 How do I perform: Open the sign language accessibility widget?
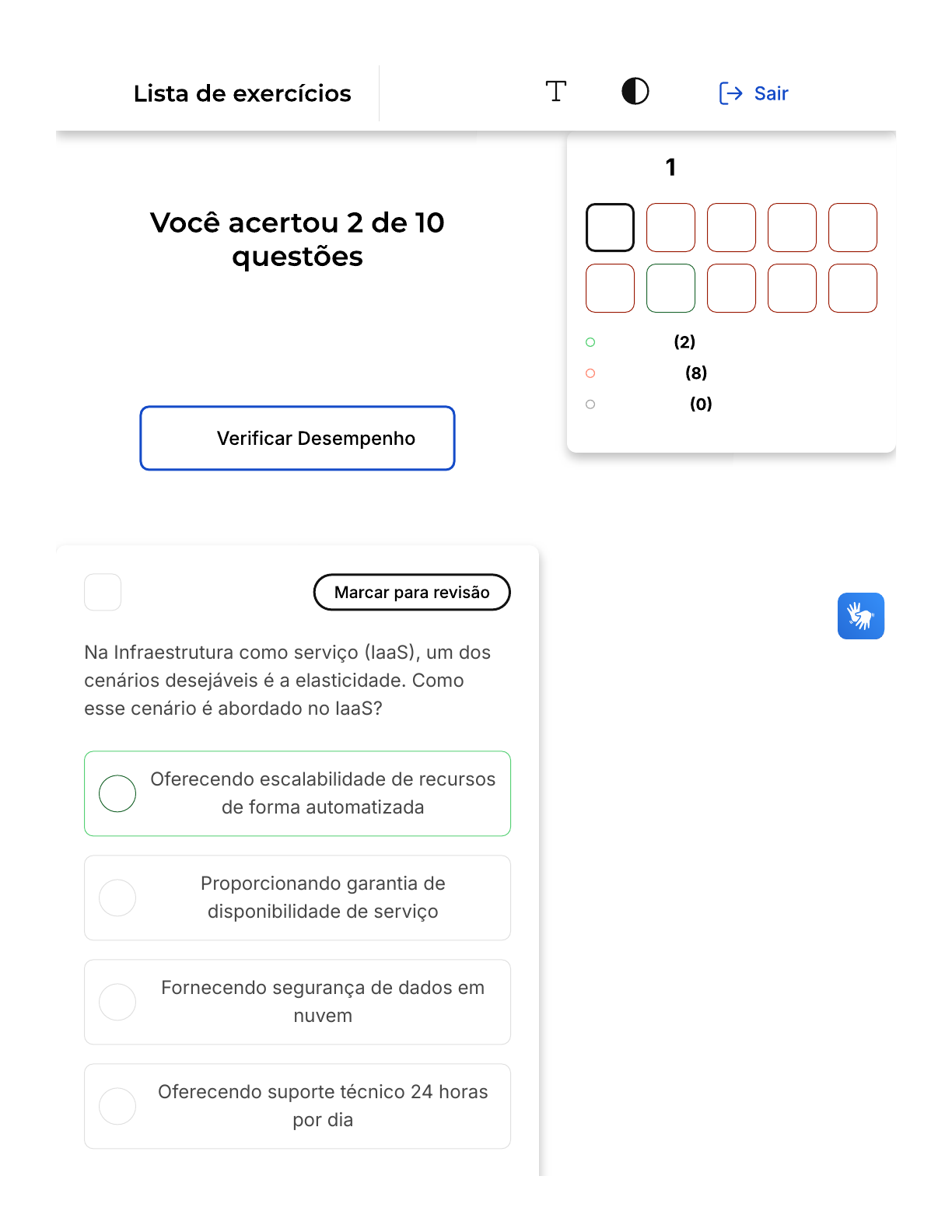(860, 616)
